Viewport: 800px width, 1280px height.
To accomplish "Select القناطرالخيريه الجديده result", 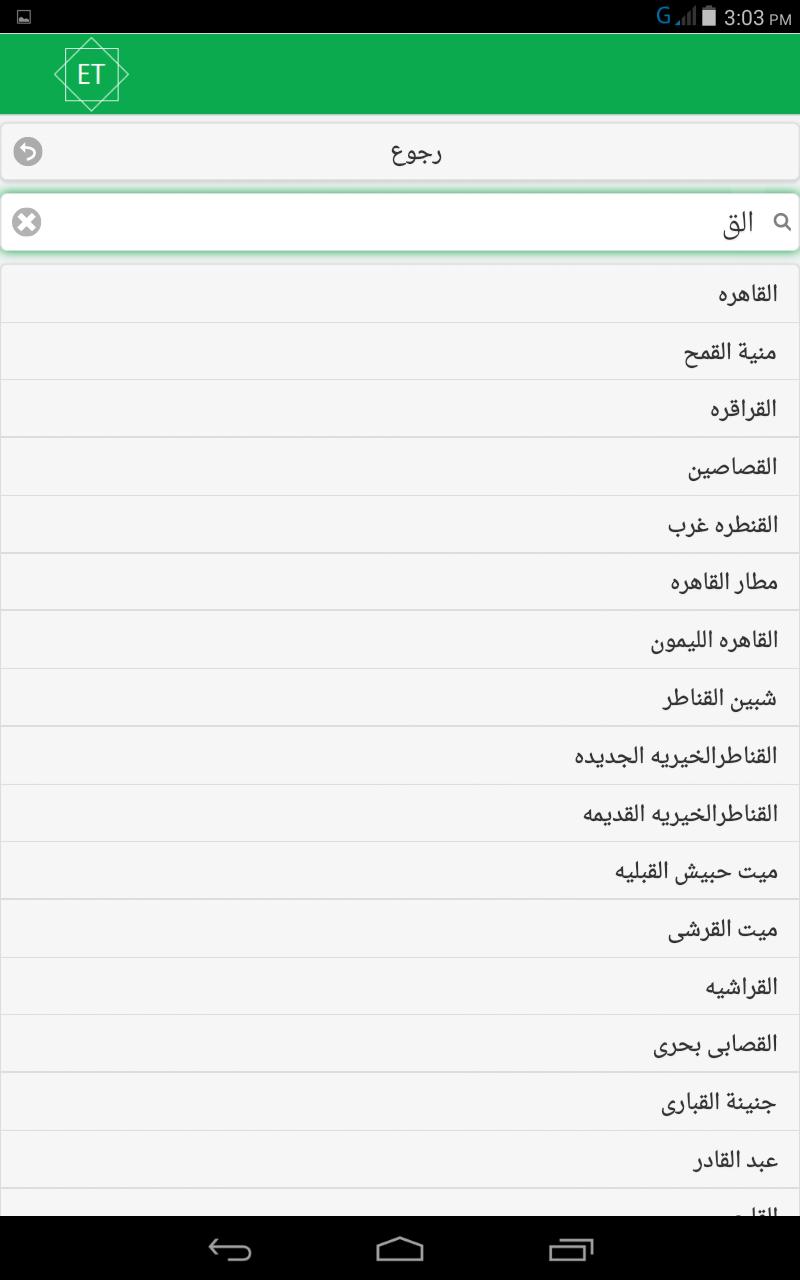I will [400, 755].
